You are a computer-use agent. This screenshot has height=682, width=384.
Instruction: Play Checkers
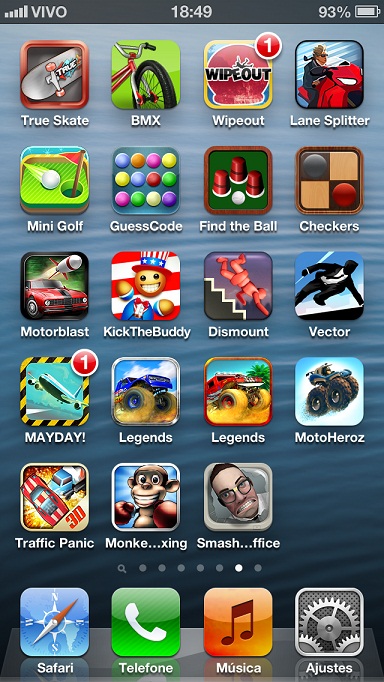[329, 180]
